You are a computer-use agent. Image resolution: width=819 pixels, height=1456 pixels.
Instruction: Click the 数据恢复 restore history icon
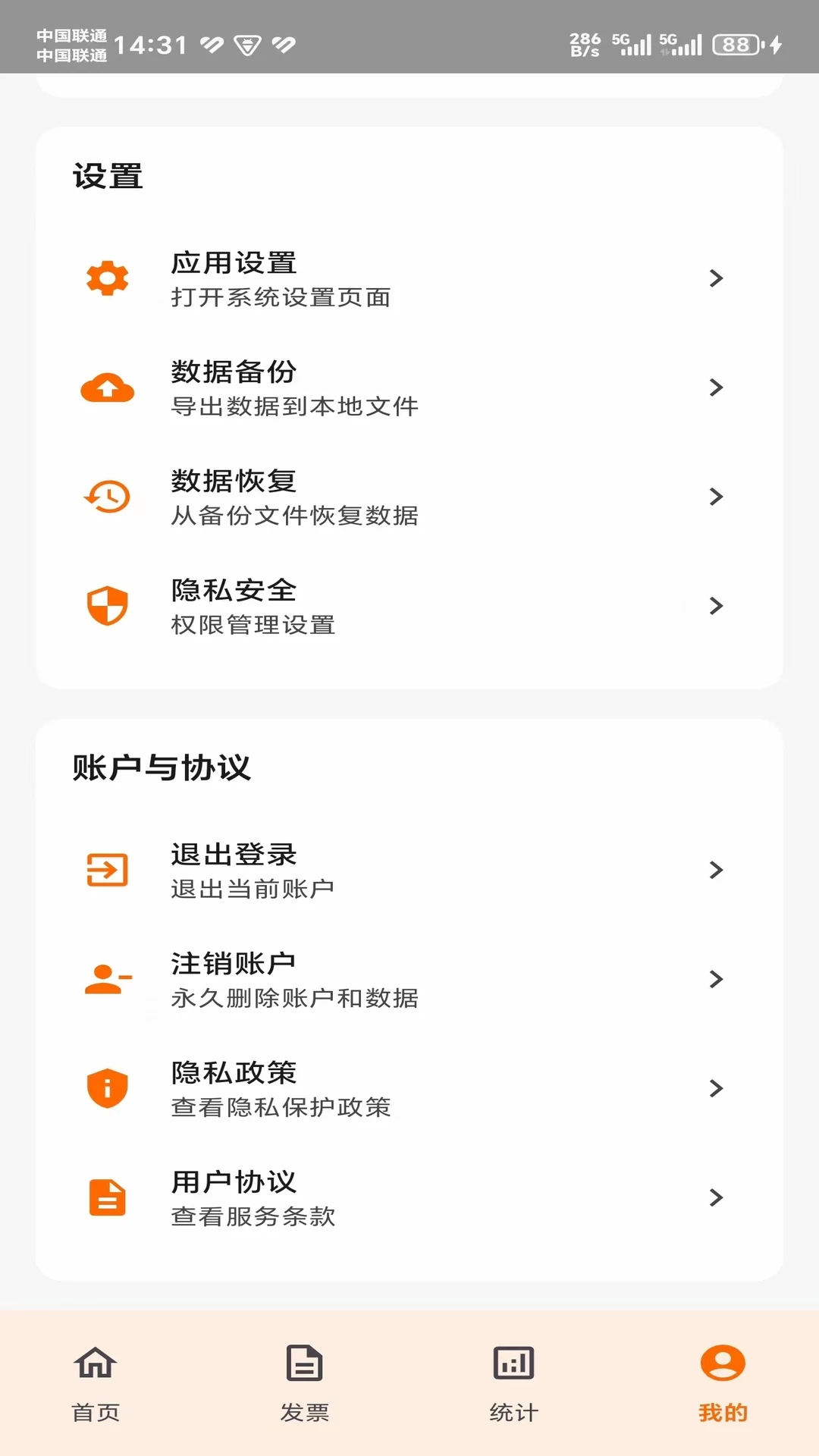pos(107,497)
